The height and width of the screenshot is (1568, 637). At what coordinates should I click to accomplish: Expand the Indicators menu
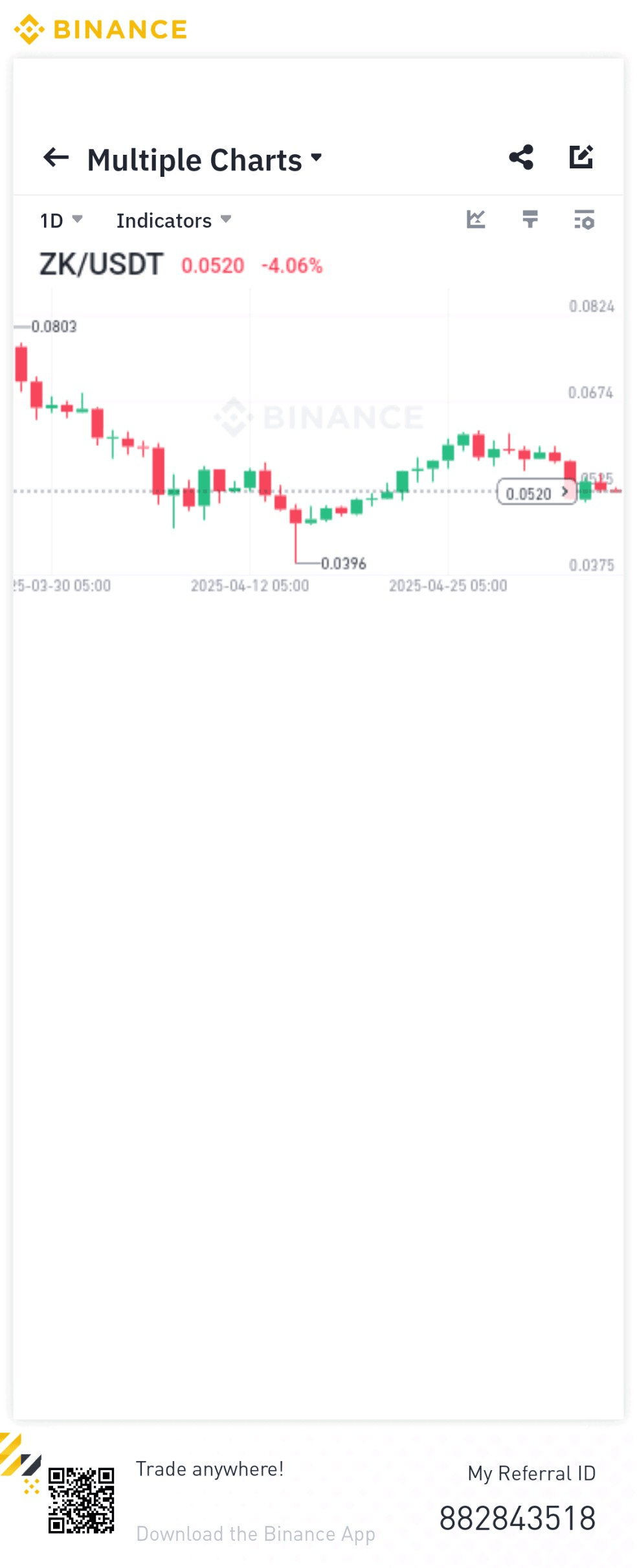pos(173,220)
